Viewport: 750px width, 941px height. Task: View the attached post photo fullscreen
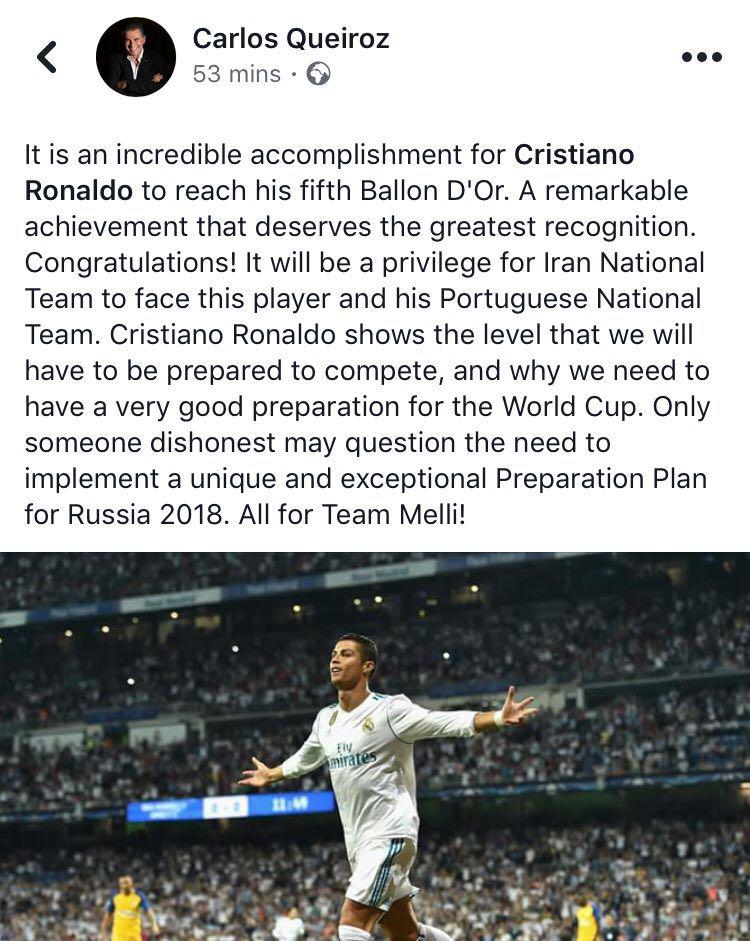coord(375,746)
